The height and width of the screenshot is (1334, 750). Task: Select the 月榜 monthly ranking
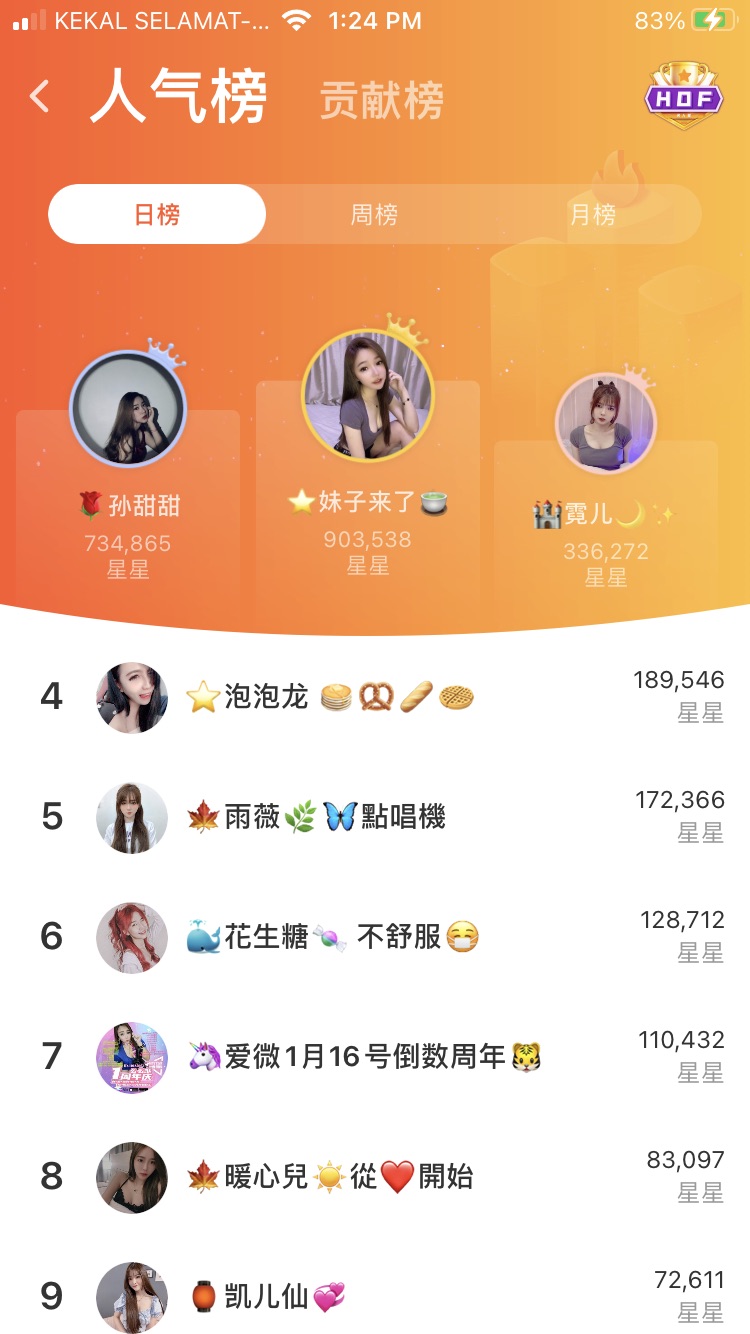[x=592, y=215]
